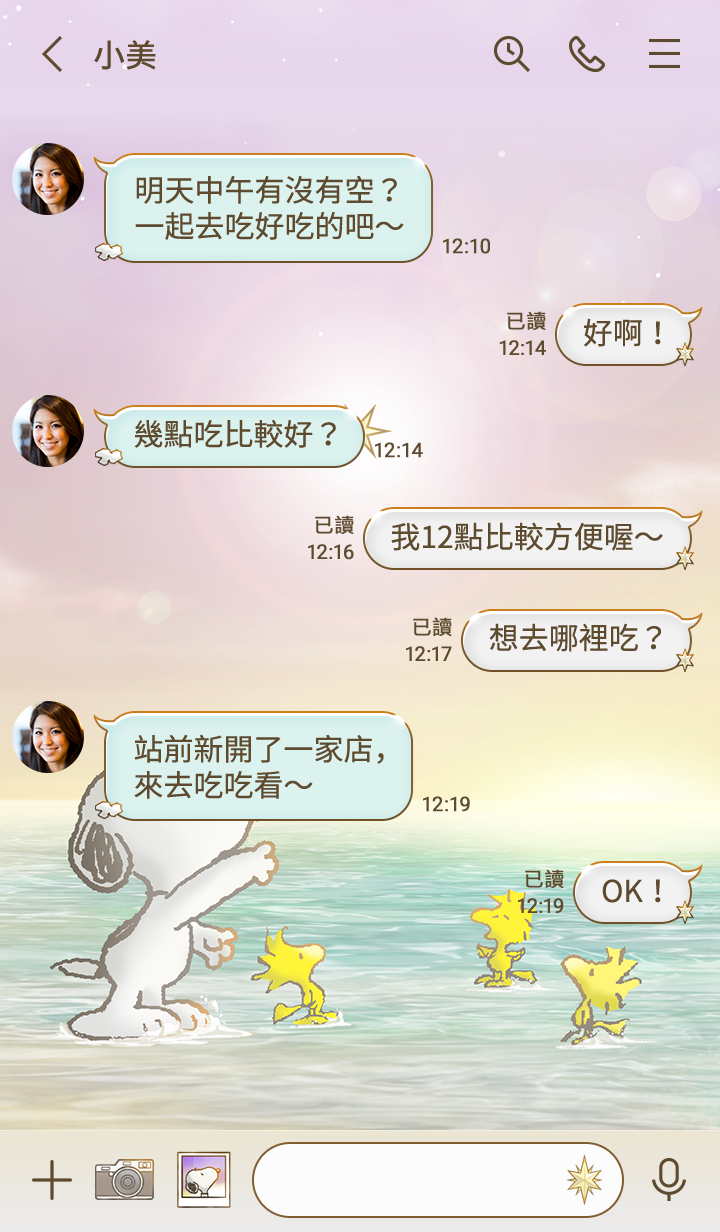Open the plus attachment menu
Screen dimensions: 720x1232
(52, 1181)
